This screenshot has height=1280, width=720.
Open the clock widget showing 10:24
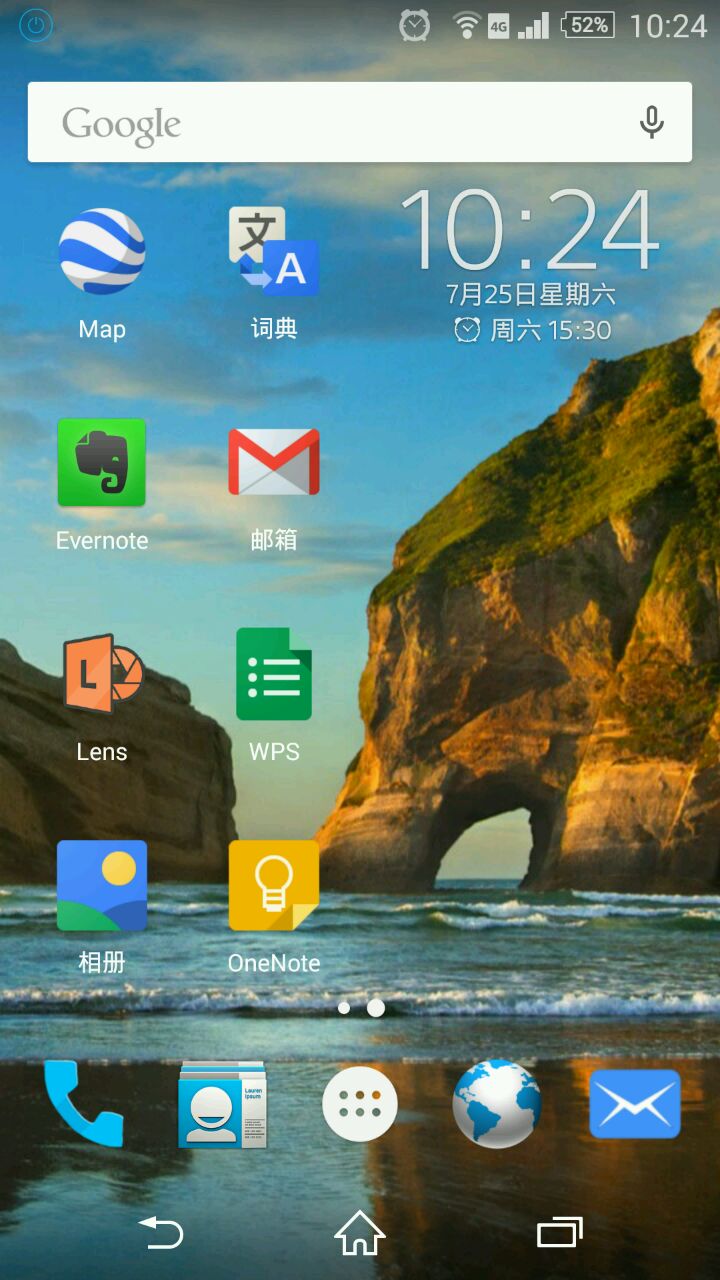[530, 232]
